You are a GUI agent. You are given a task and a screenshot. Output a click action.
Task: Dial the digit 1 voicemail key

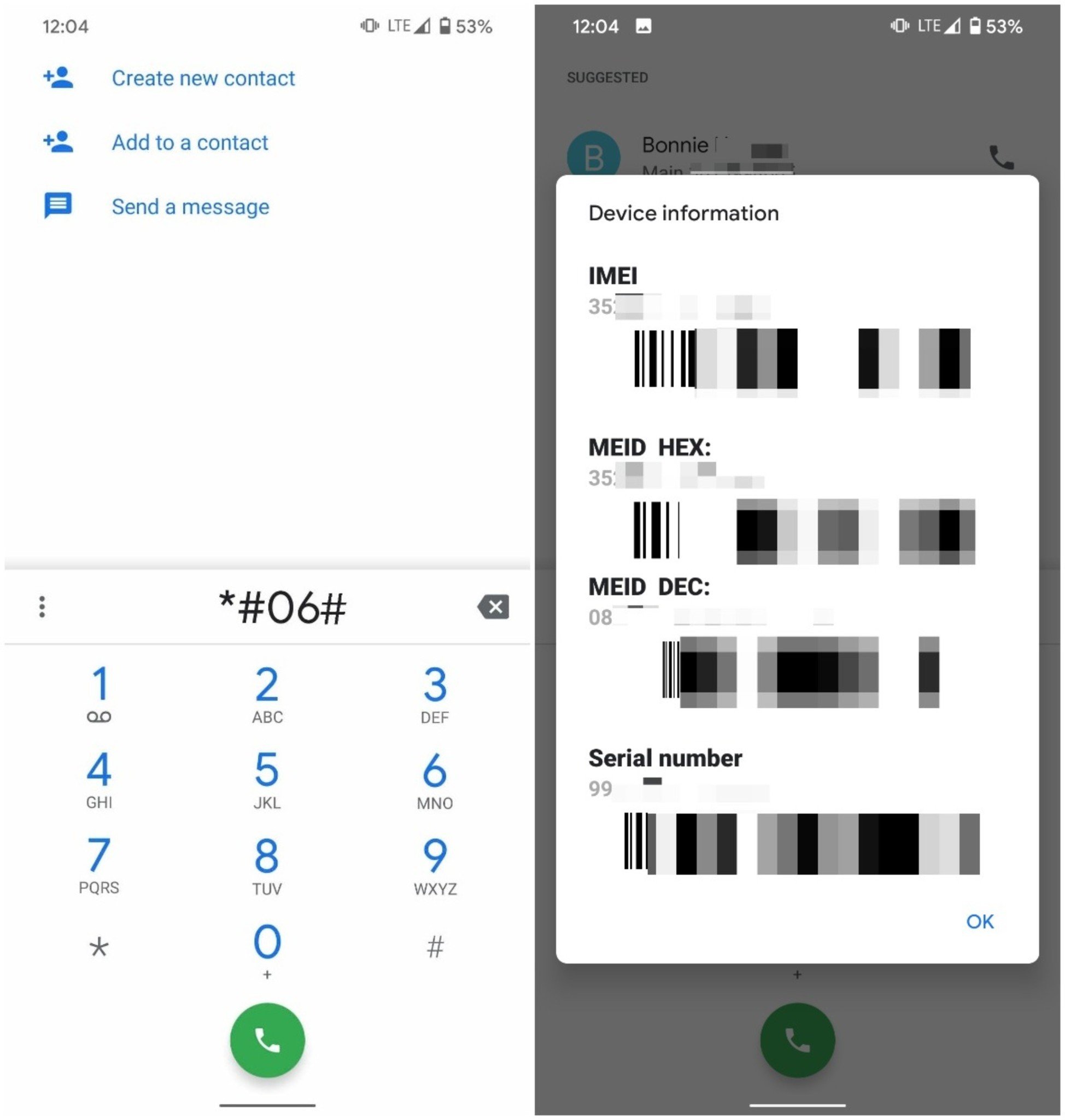pos(100,693)
